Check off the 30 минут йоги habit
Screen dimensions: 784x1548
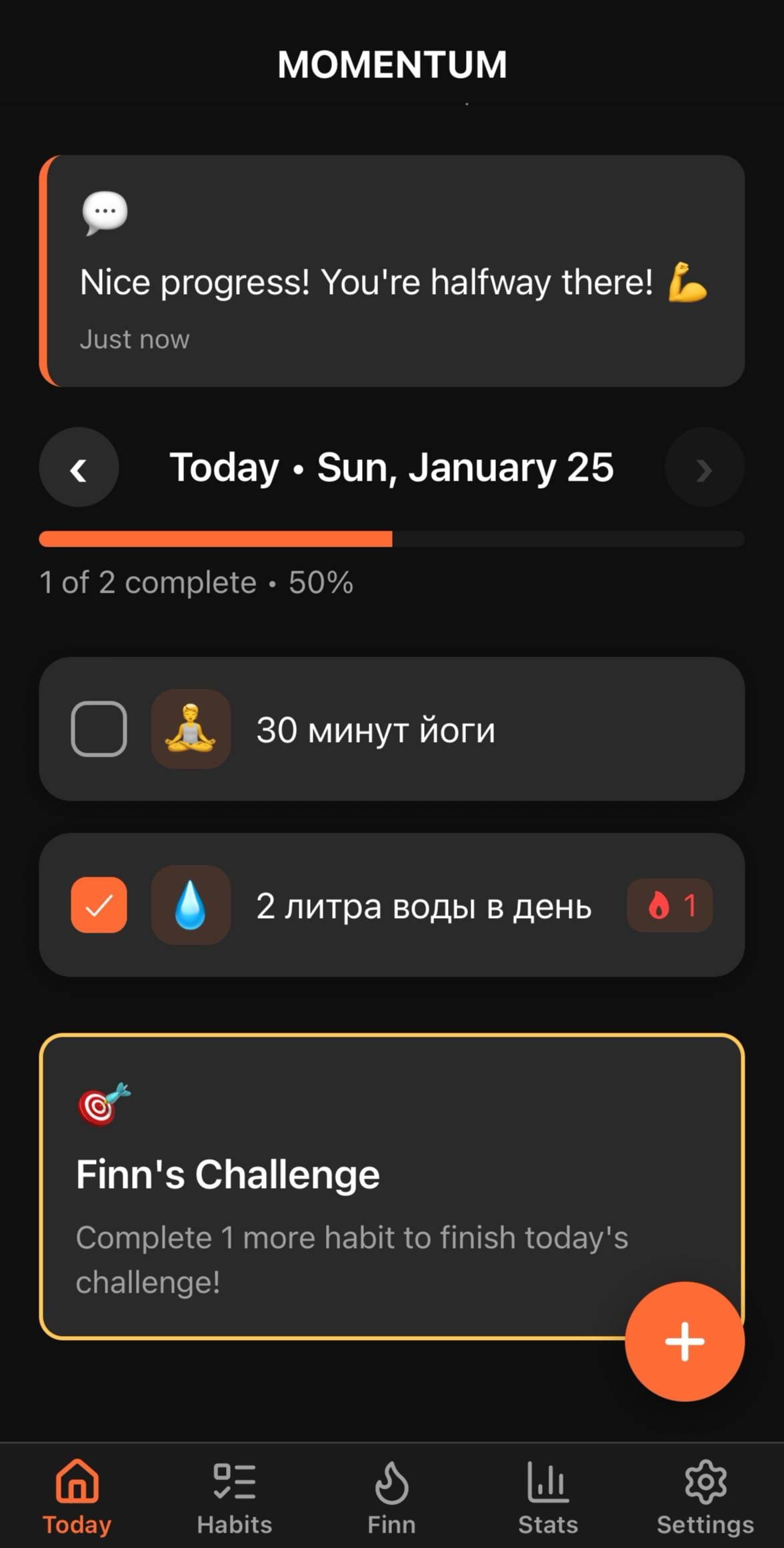point(99,729)
